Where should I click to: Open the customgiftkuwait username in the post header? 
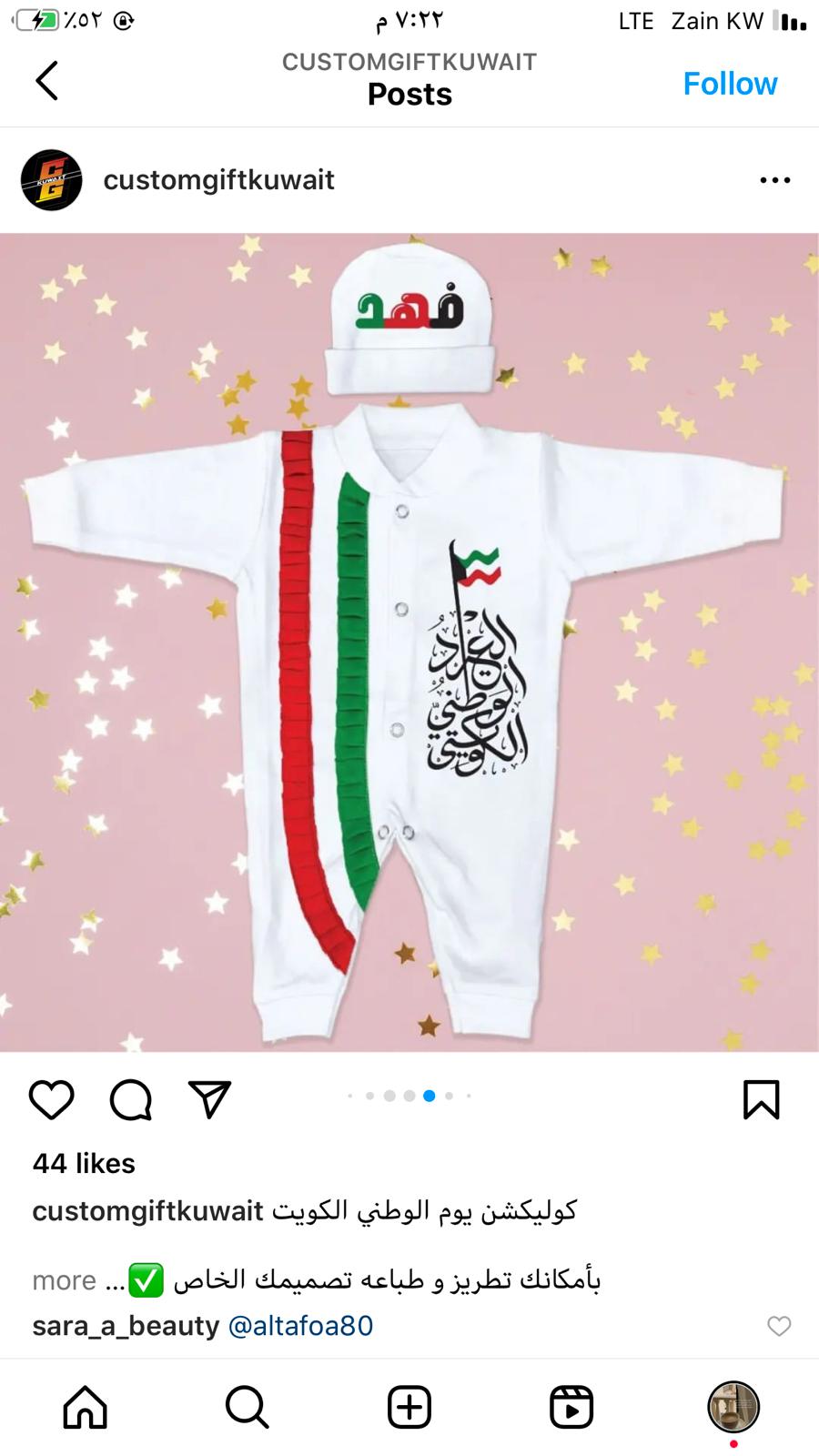click(x=218, y=180)
